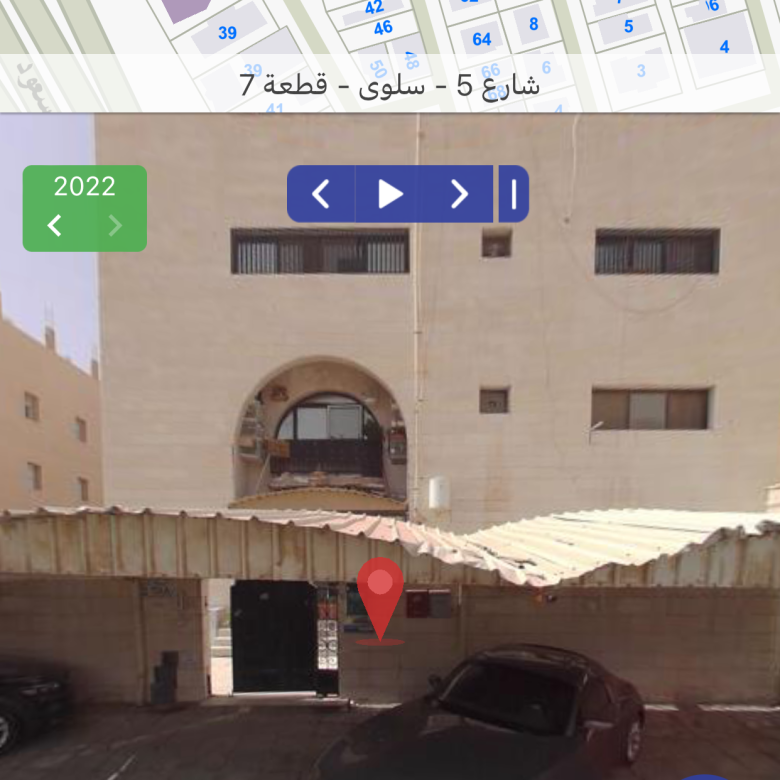The height and width of the screenshot is (780, 780).
Task: Select plot 39 on the map
Action: pyautogui.click(x=227, y=33)
